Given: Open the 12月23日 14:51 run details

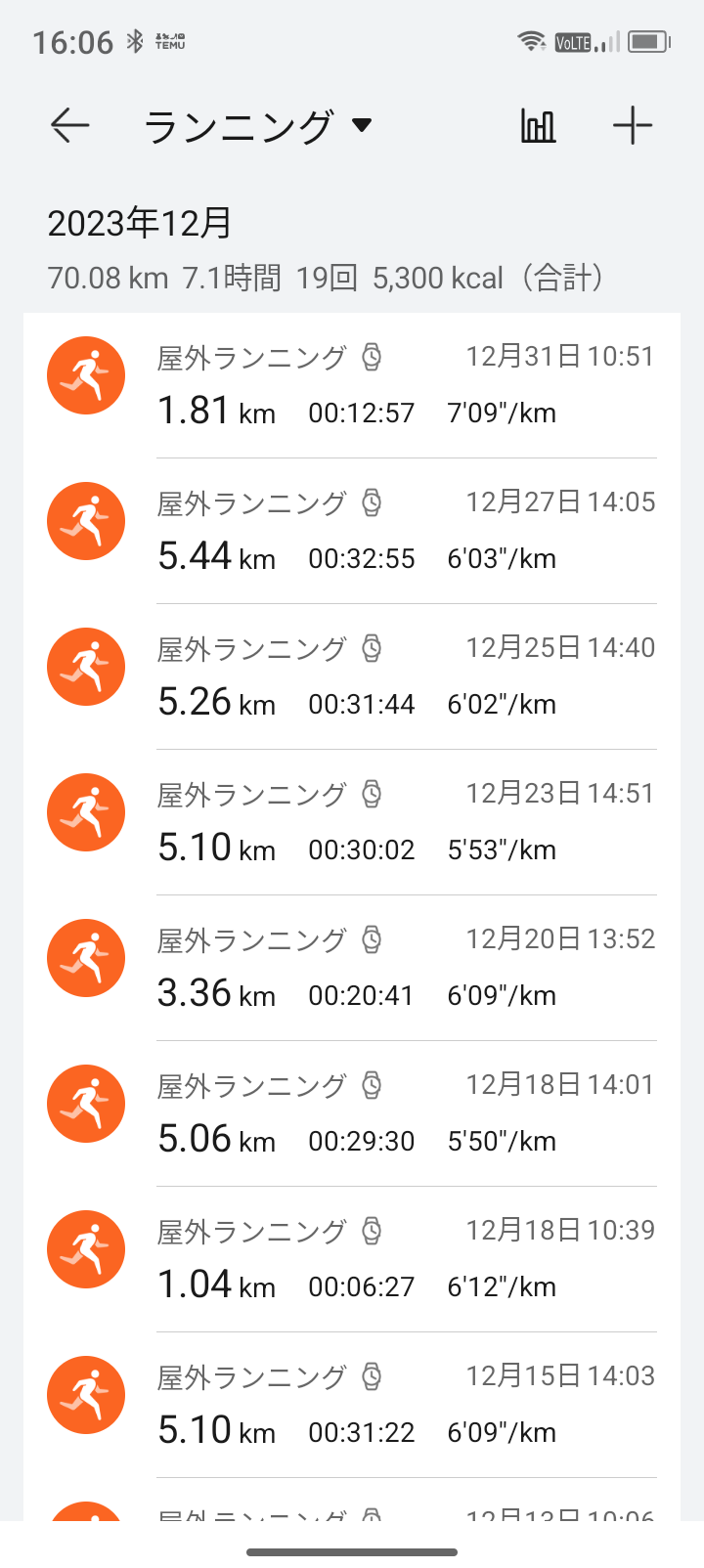Looking at the screenshot, I should coord(352,822).
